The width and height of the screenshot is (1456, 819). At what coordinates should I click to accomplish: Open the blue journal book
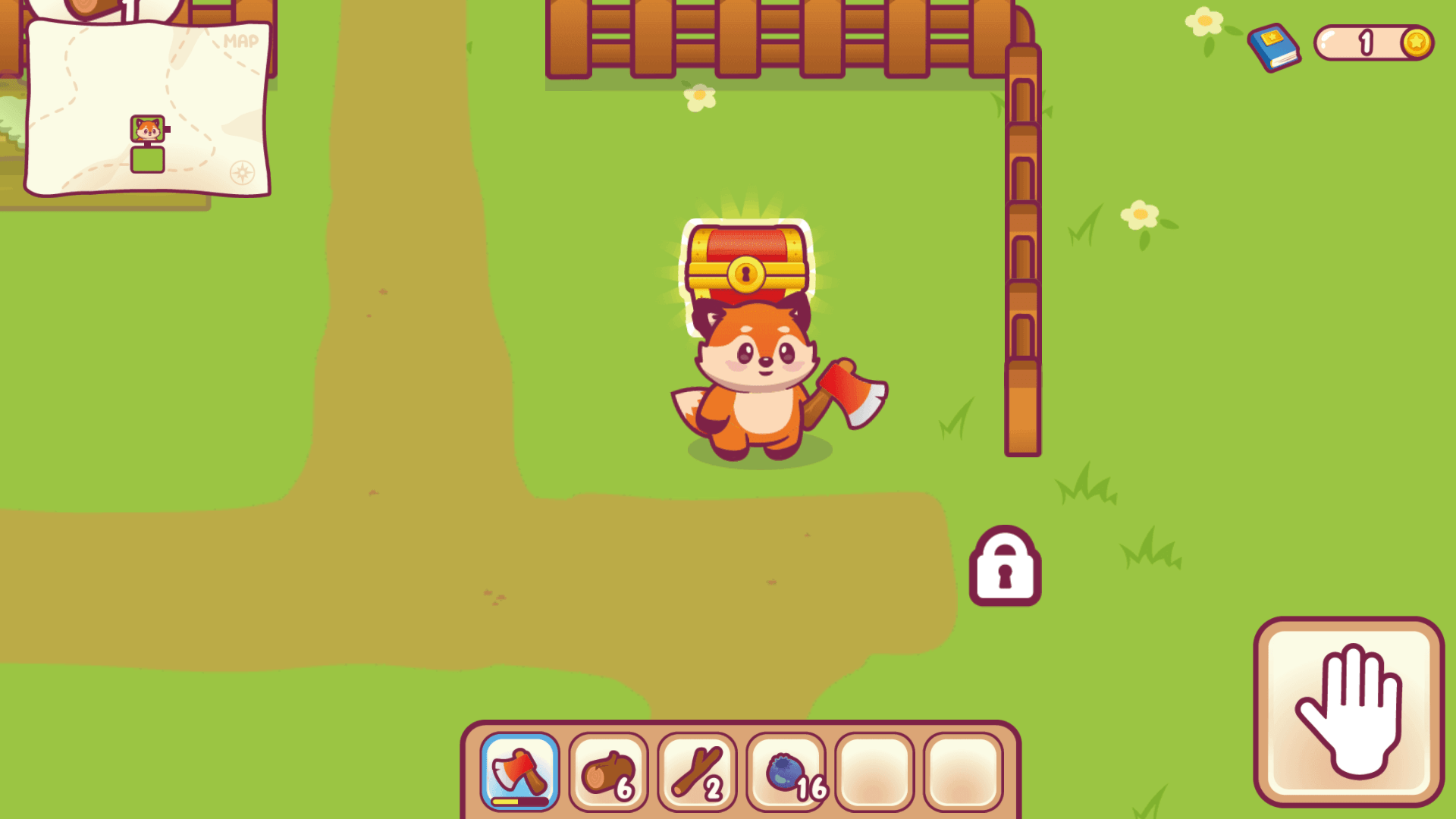(1274, 46)
